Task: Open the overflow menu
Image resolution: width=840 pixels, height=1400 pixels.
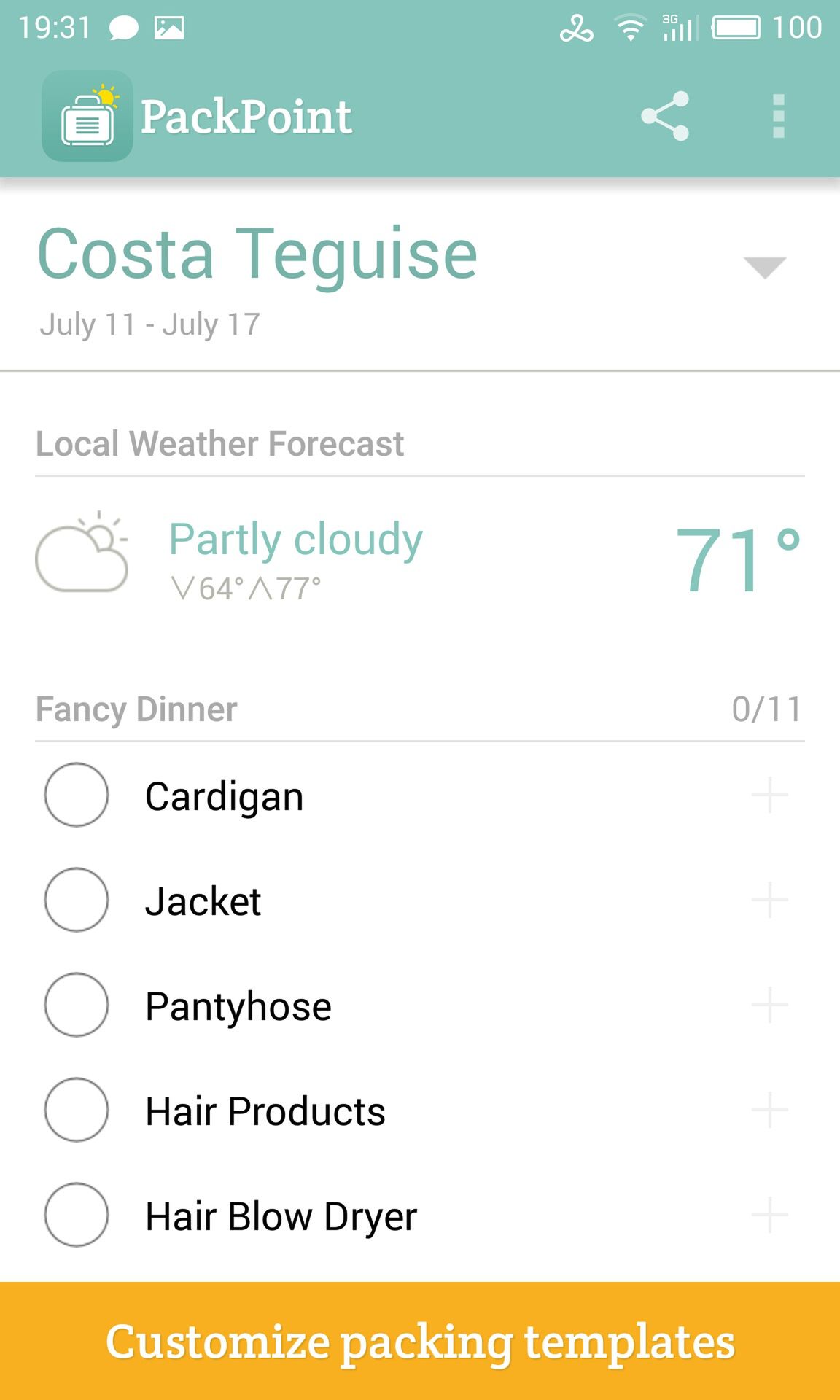Action: coord(778,116)
